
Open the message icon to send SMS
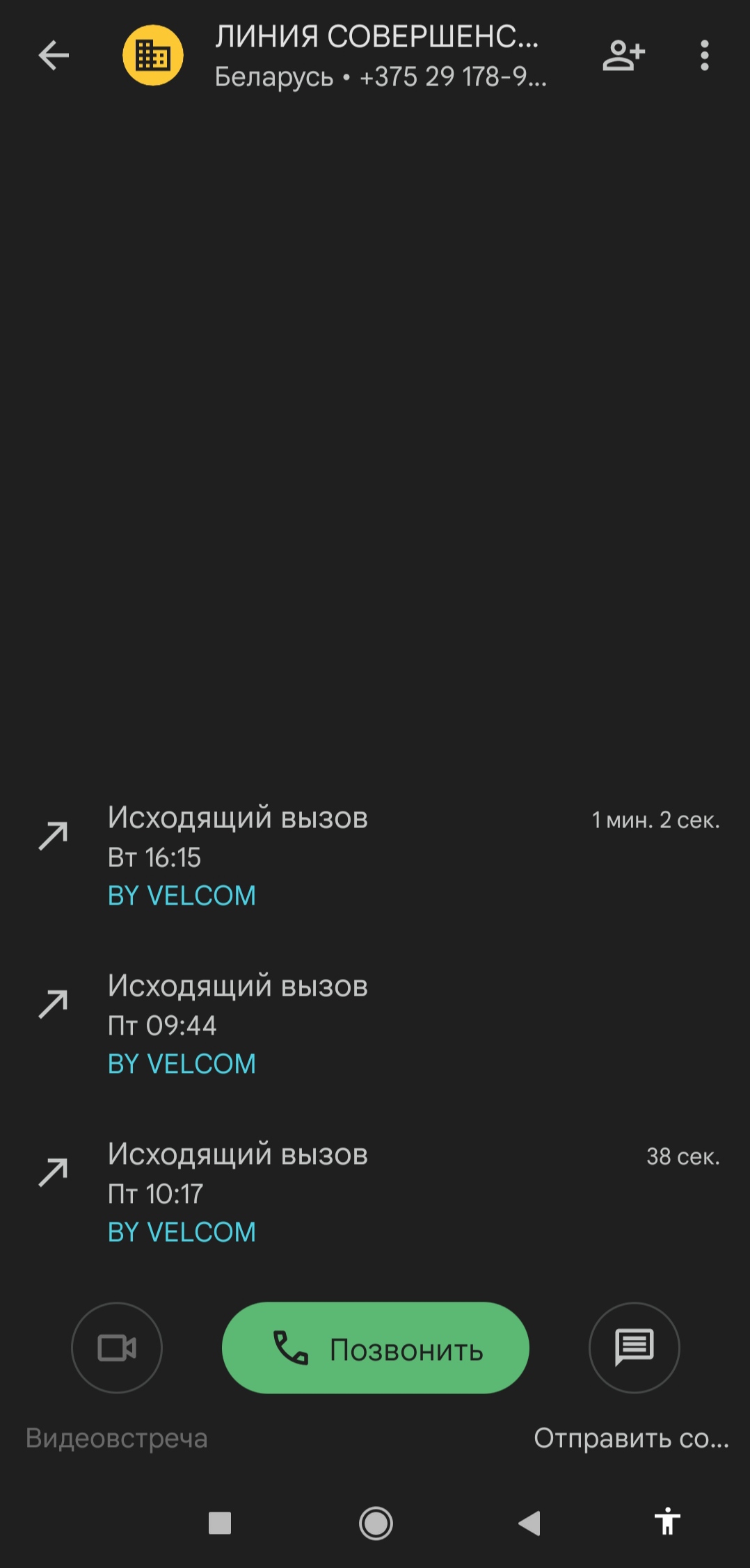tap(634, 1347)
